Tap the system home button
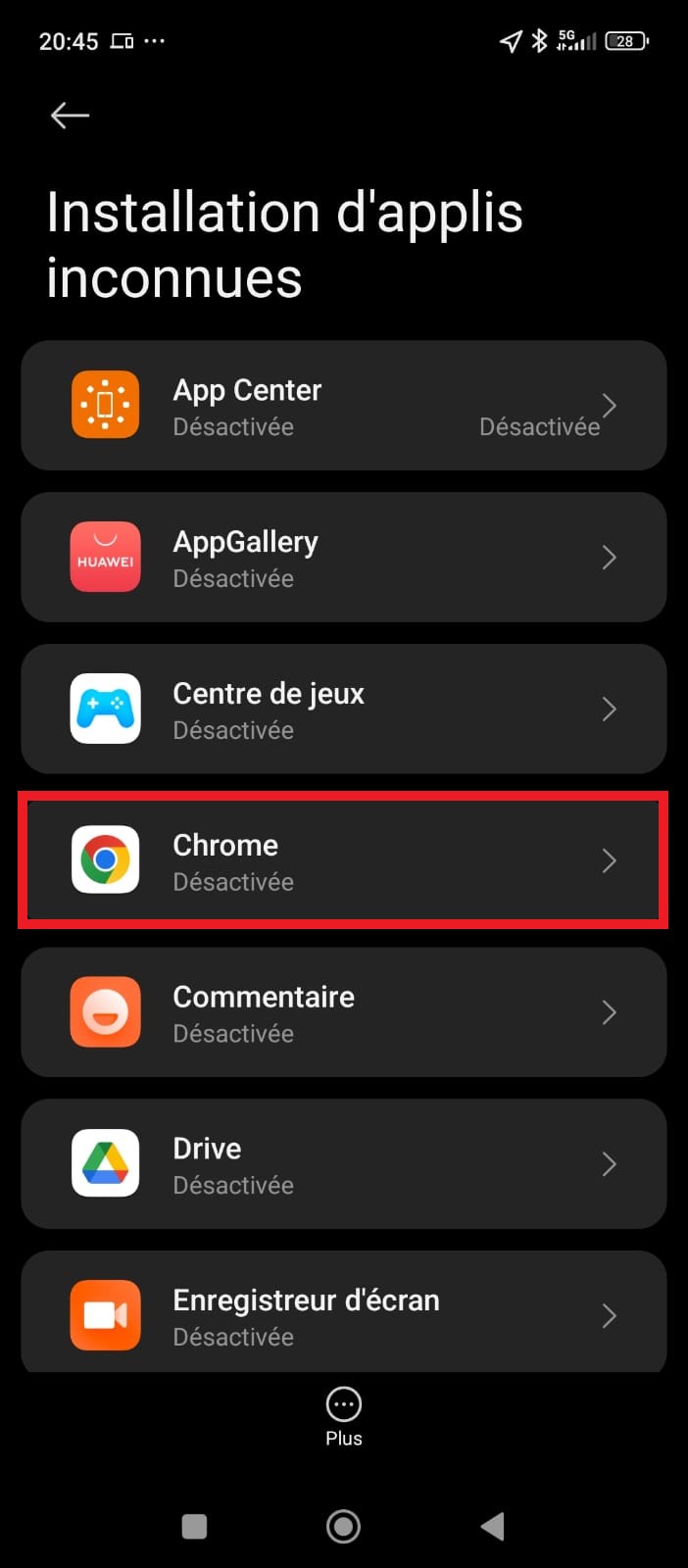This screenshot has height=1568, width=688. click(343, 1526)
